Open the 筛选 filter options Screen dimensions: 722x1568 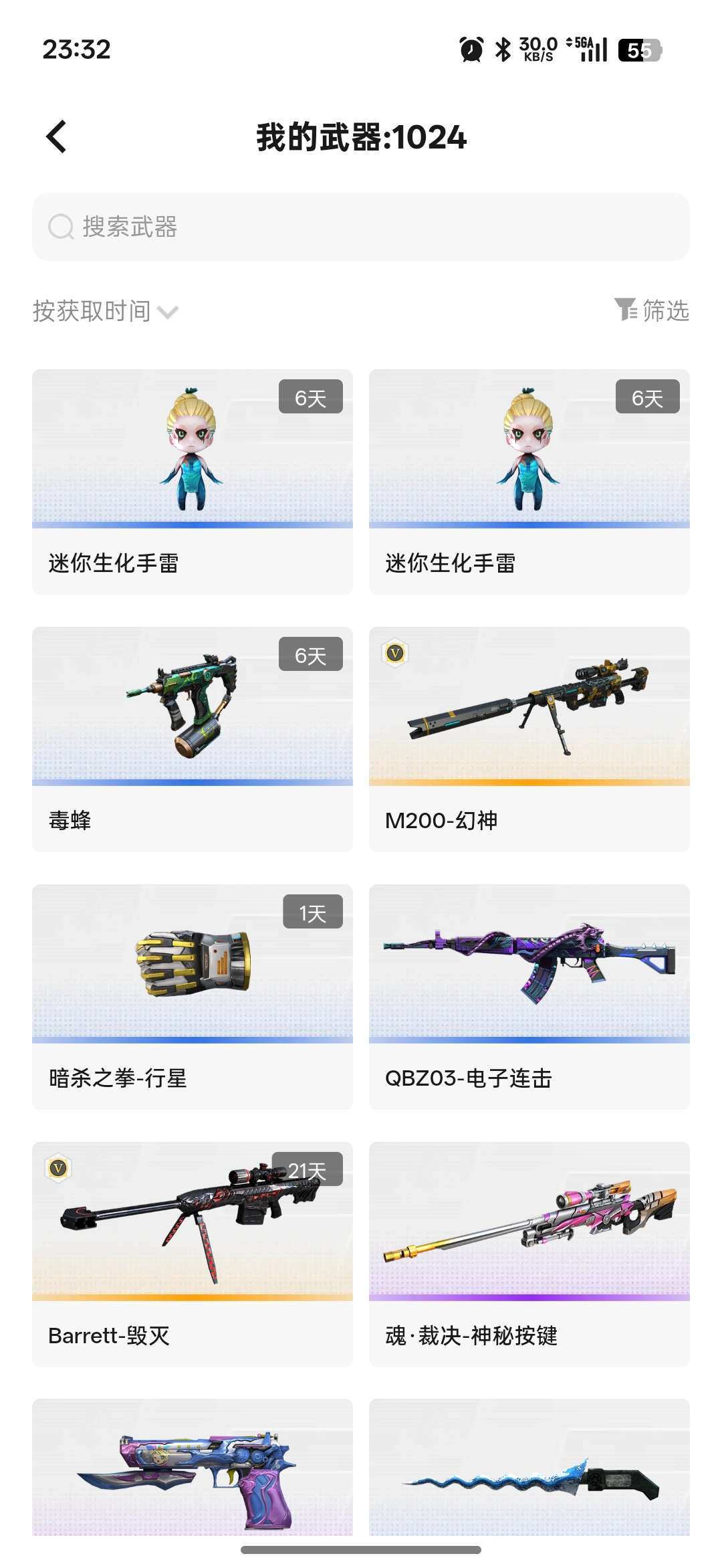point(652,310)
